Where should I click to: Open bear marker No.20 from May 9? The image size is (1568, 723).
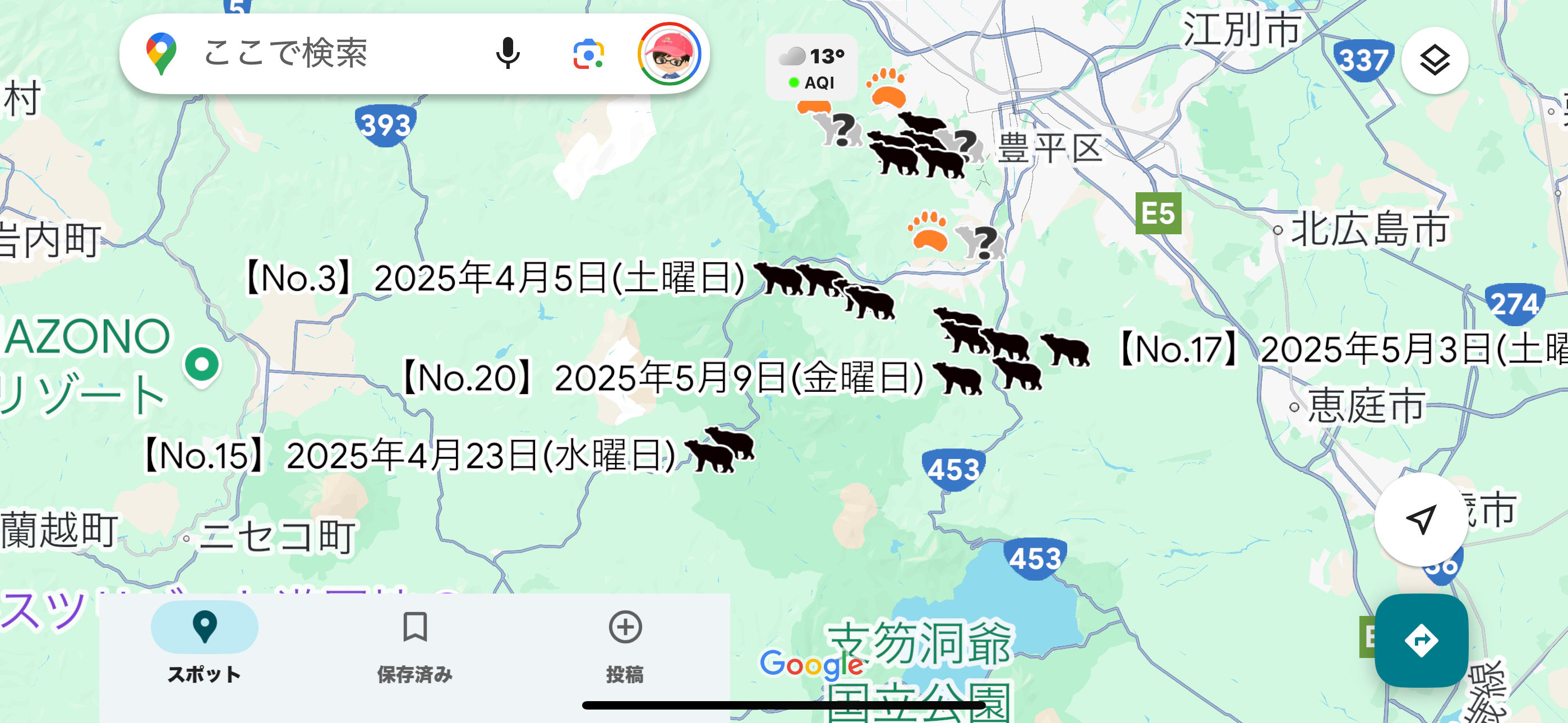[958, 379]
